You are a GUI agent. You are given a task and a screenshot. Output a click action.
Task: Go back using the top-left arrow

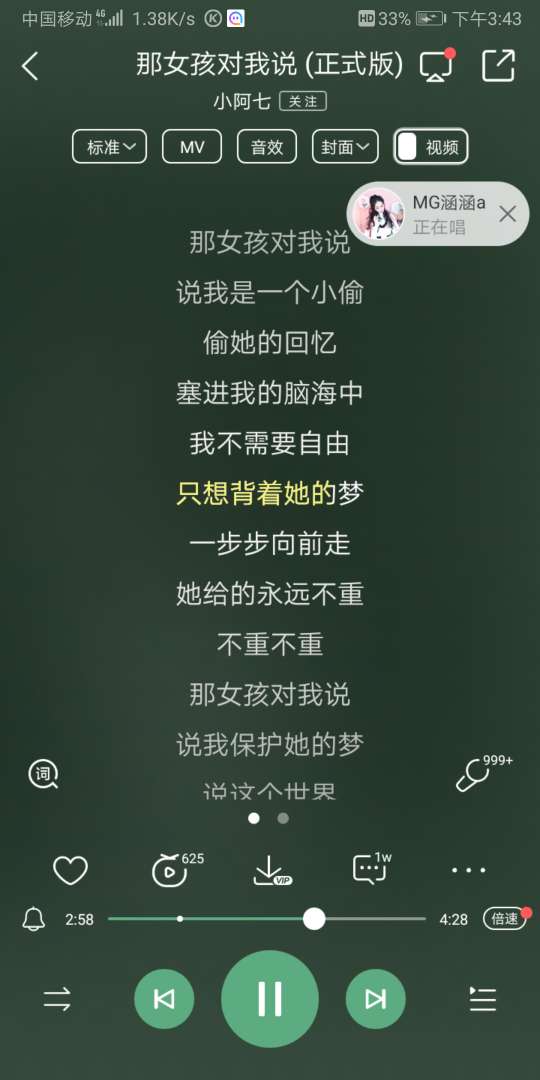(30, 66)
